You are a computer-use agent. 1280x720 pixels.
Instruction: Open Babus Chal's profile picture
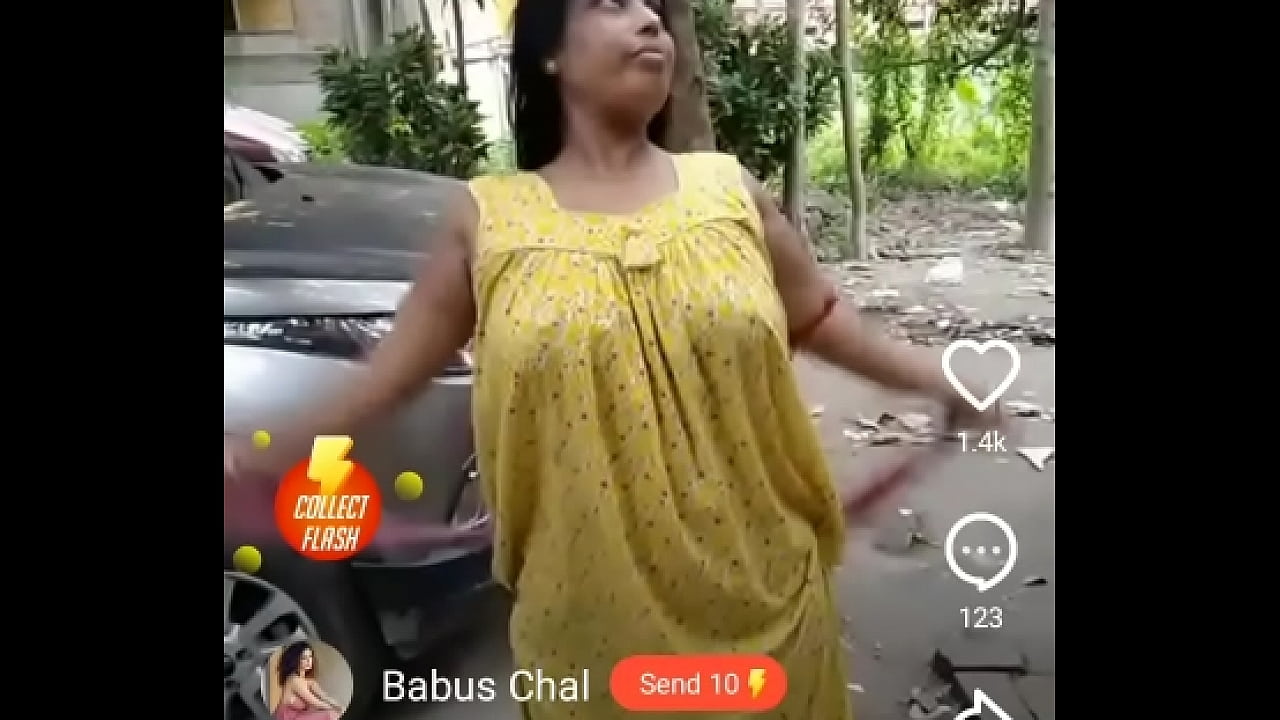click(307, 681)
